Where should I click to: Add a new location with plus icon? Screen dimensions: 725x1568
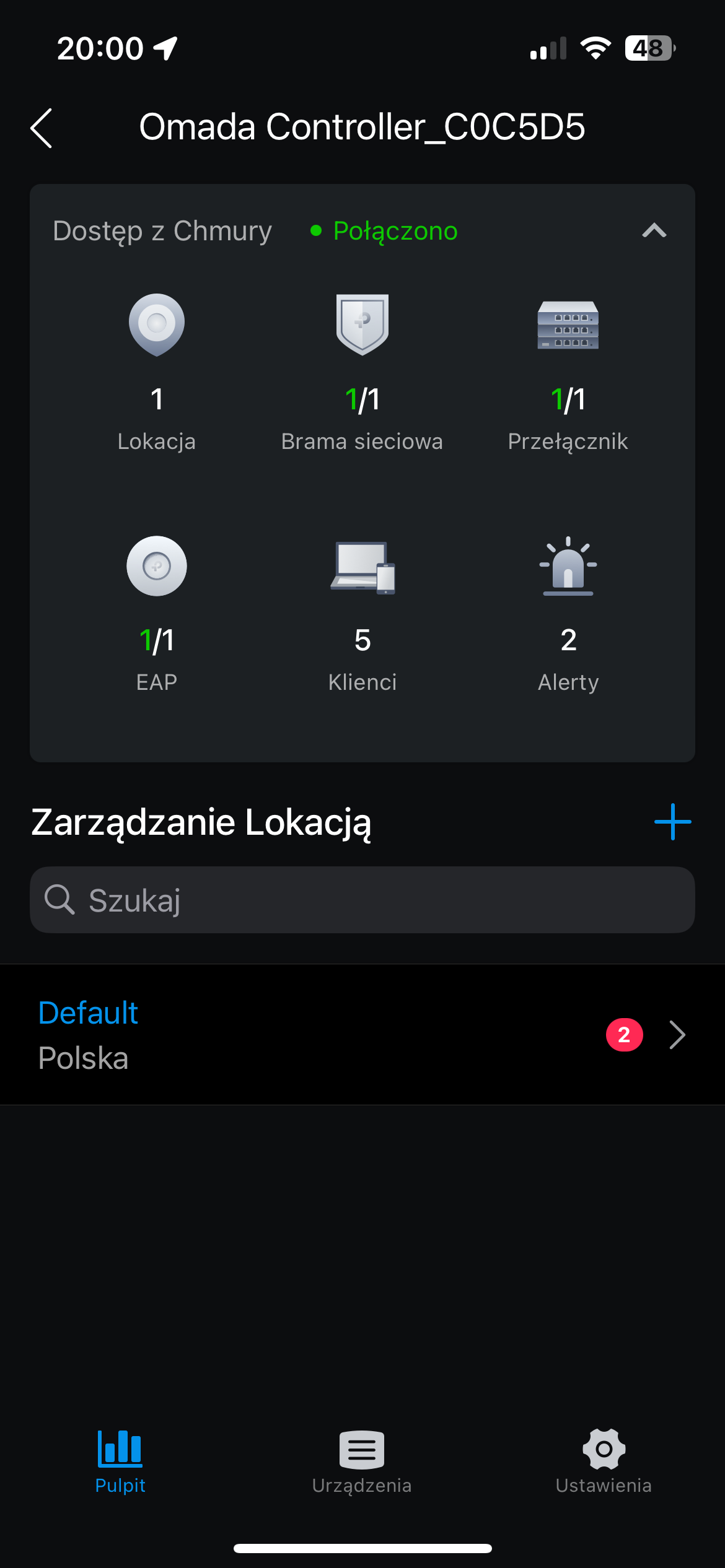(x=672, y=822)
